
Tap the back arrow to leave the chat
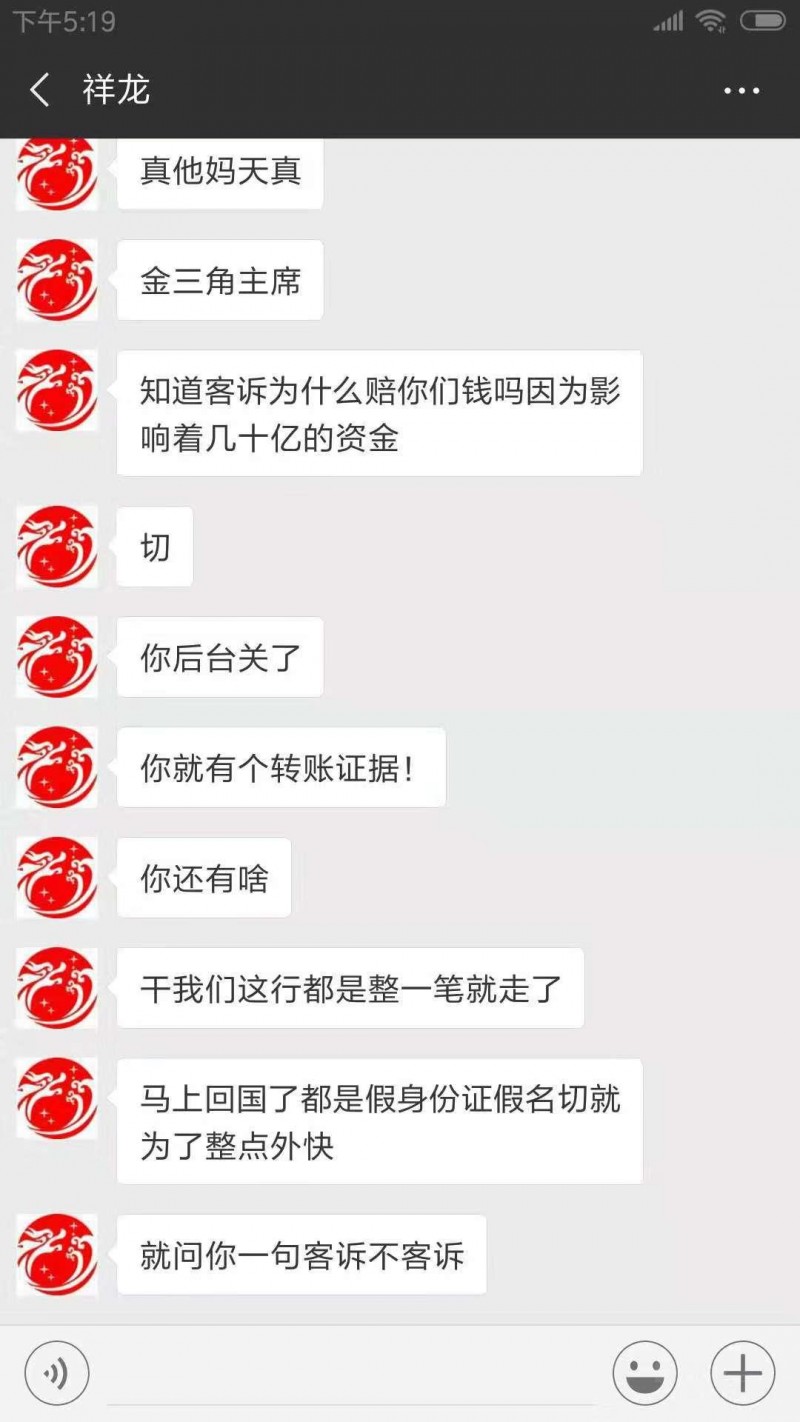point(39,89)
